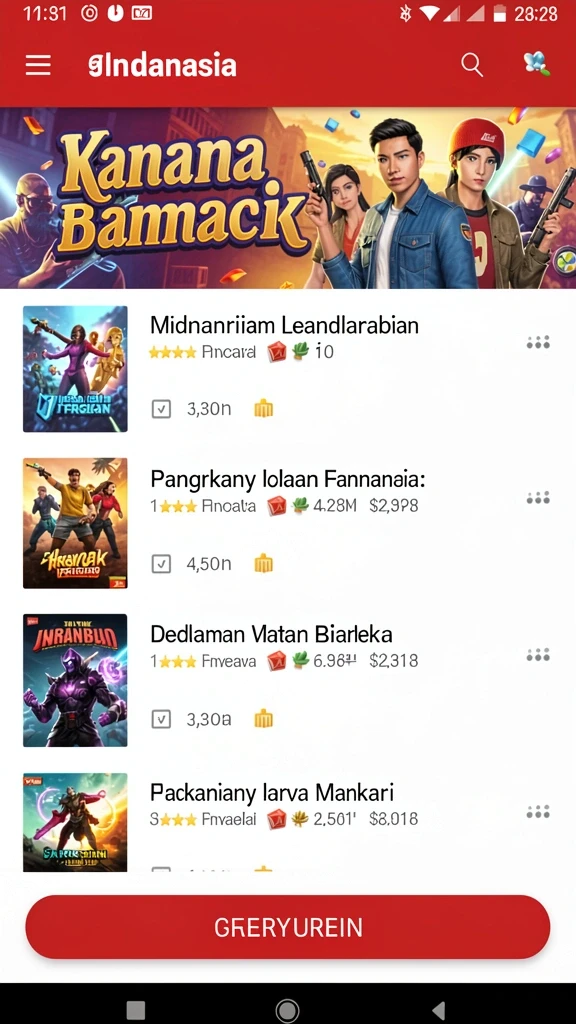Viewport: 576px width, 1024px height.
Task: Tap the red GRERYUREIN button
Action: point(288,927)
